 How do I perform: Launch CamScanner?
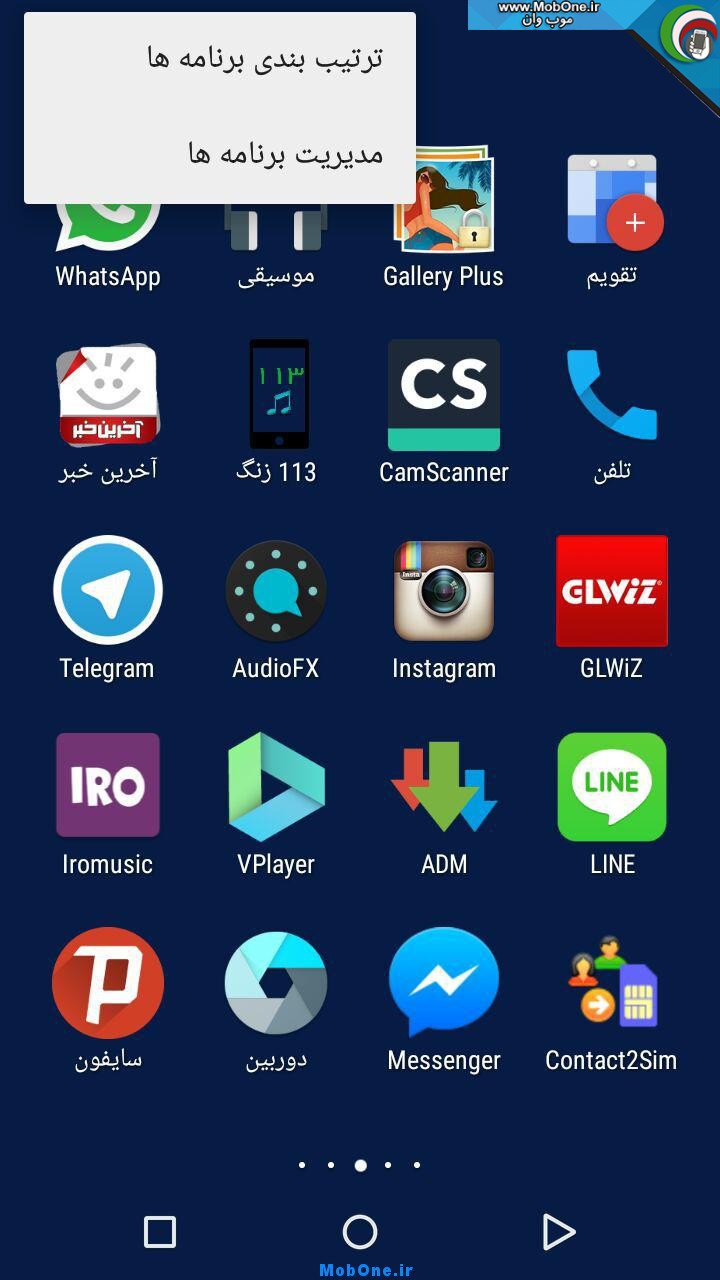point(444,396)
